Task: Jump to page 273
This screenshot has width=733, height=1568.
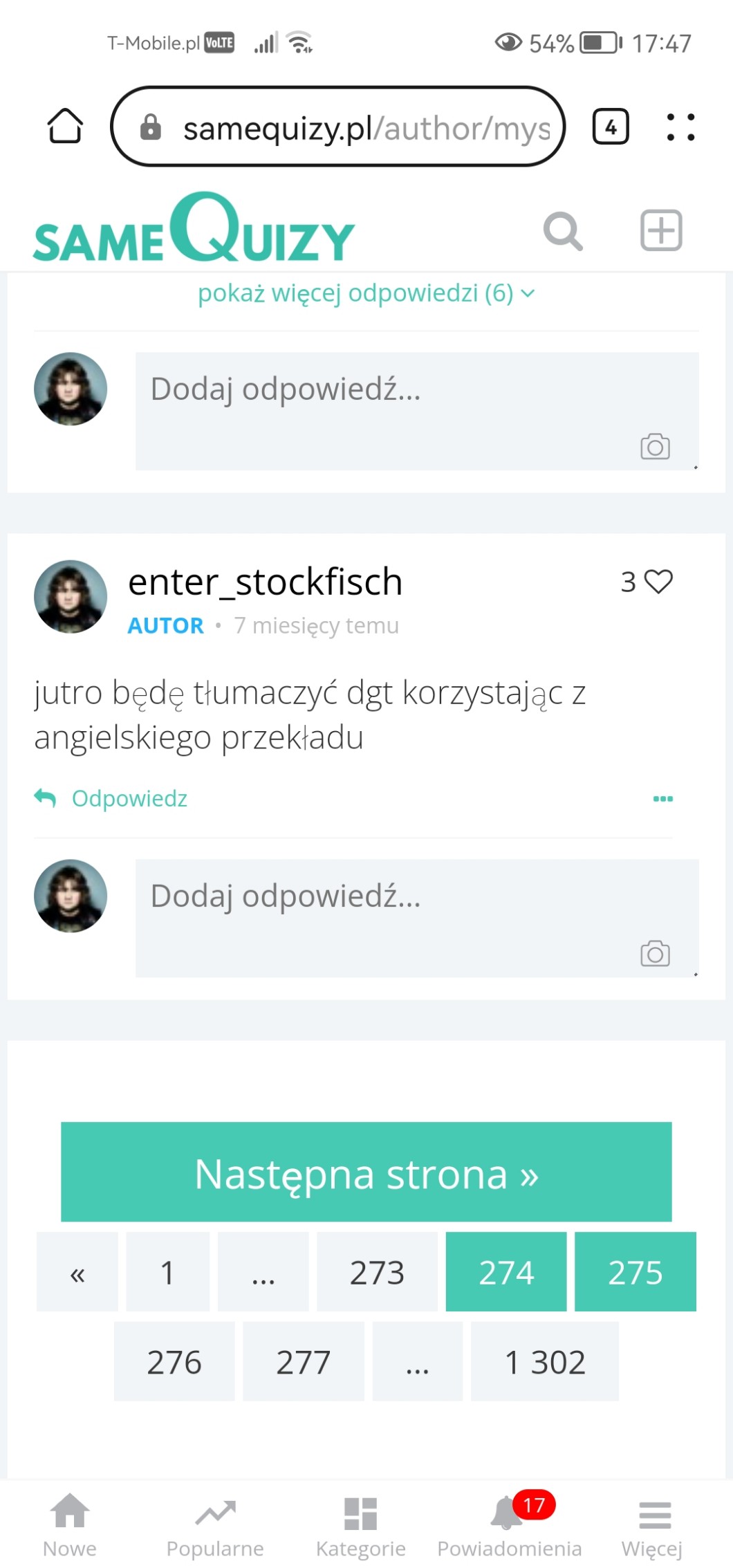Action: coord(377,1272)
